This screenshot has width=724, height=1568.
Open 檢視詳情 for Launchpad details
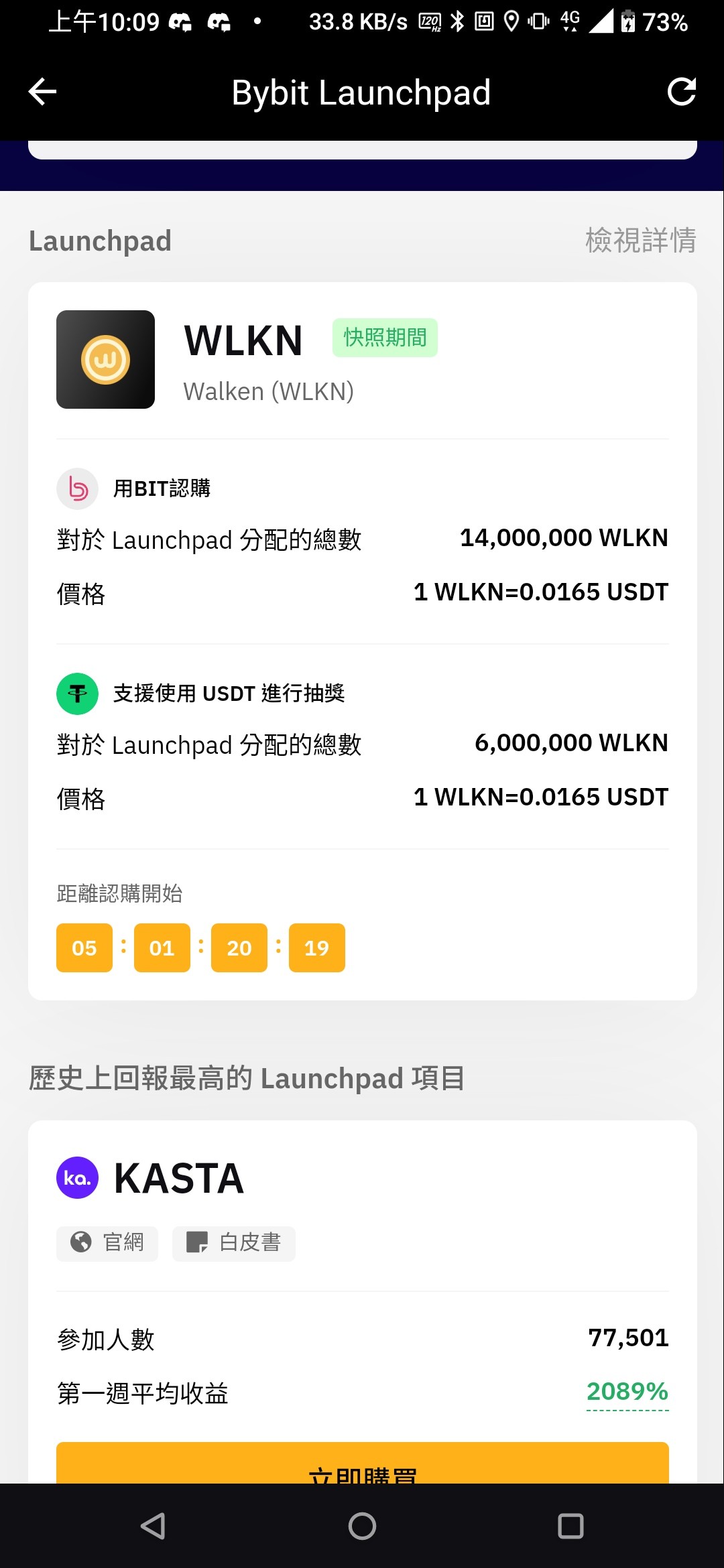click(640, 240)
